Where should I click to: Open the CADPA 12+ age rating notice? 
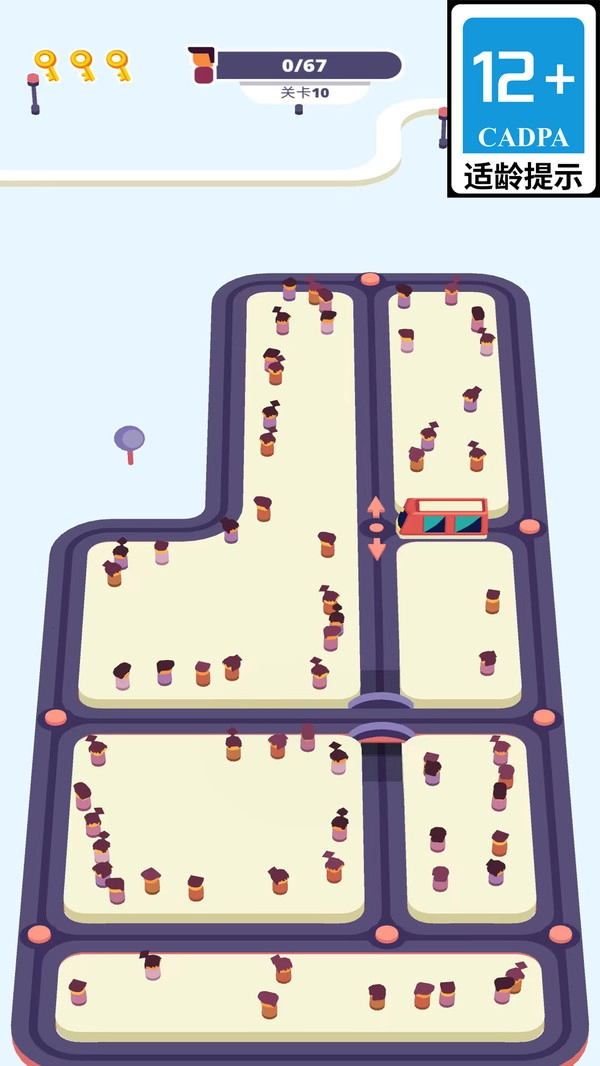coord(523,99)
